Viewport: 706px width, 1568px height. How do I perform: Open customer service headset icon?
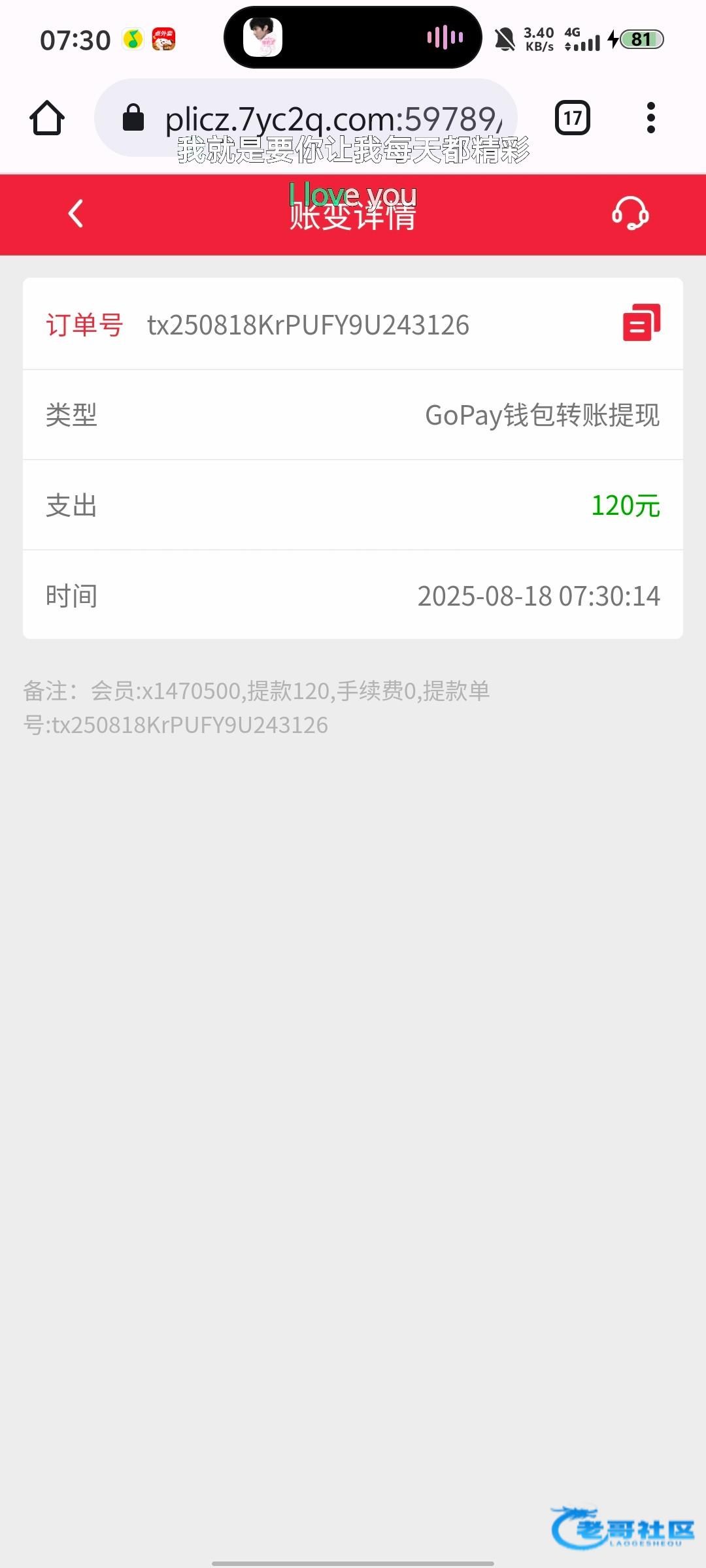click(630, 214)
